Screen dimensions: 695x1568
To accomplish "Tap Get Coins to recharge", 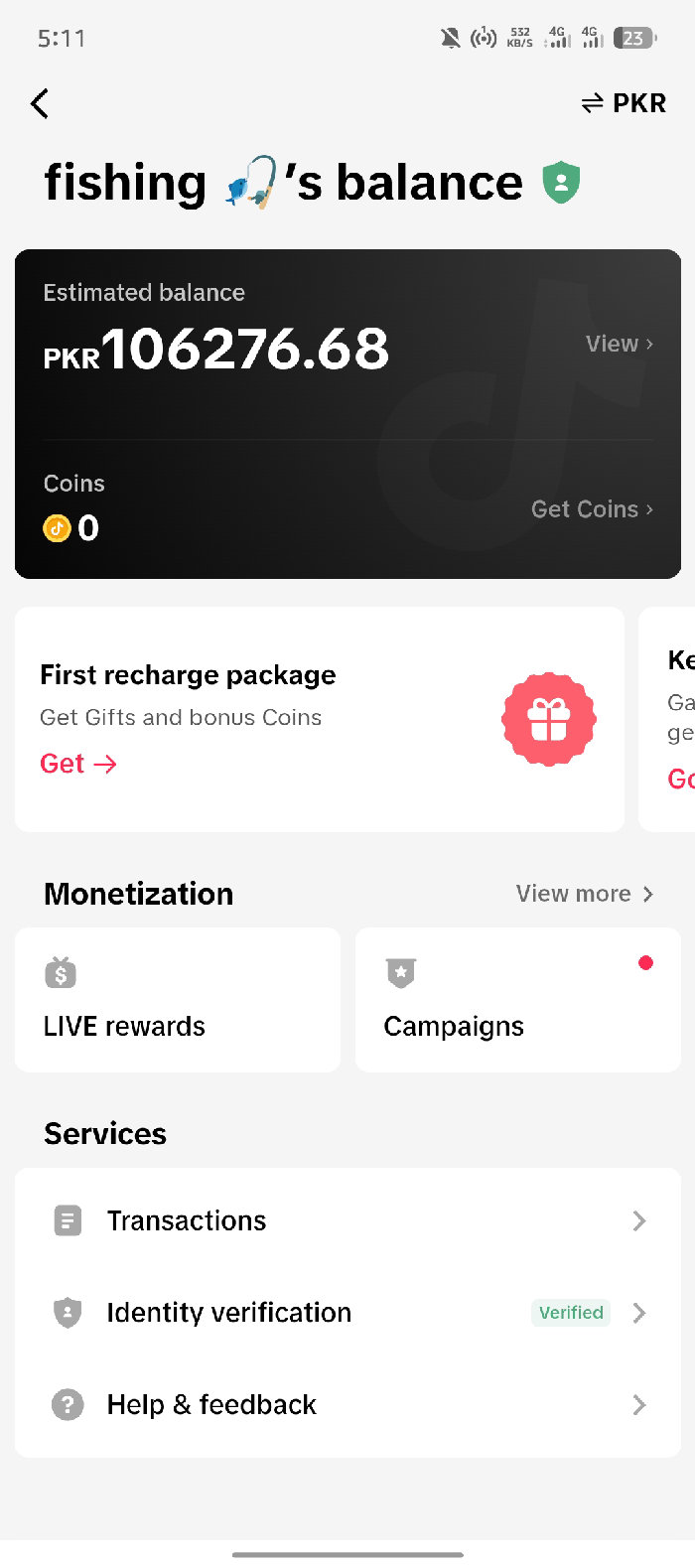I will 592,509.
